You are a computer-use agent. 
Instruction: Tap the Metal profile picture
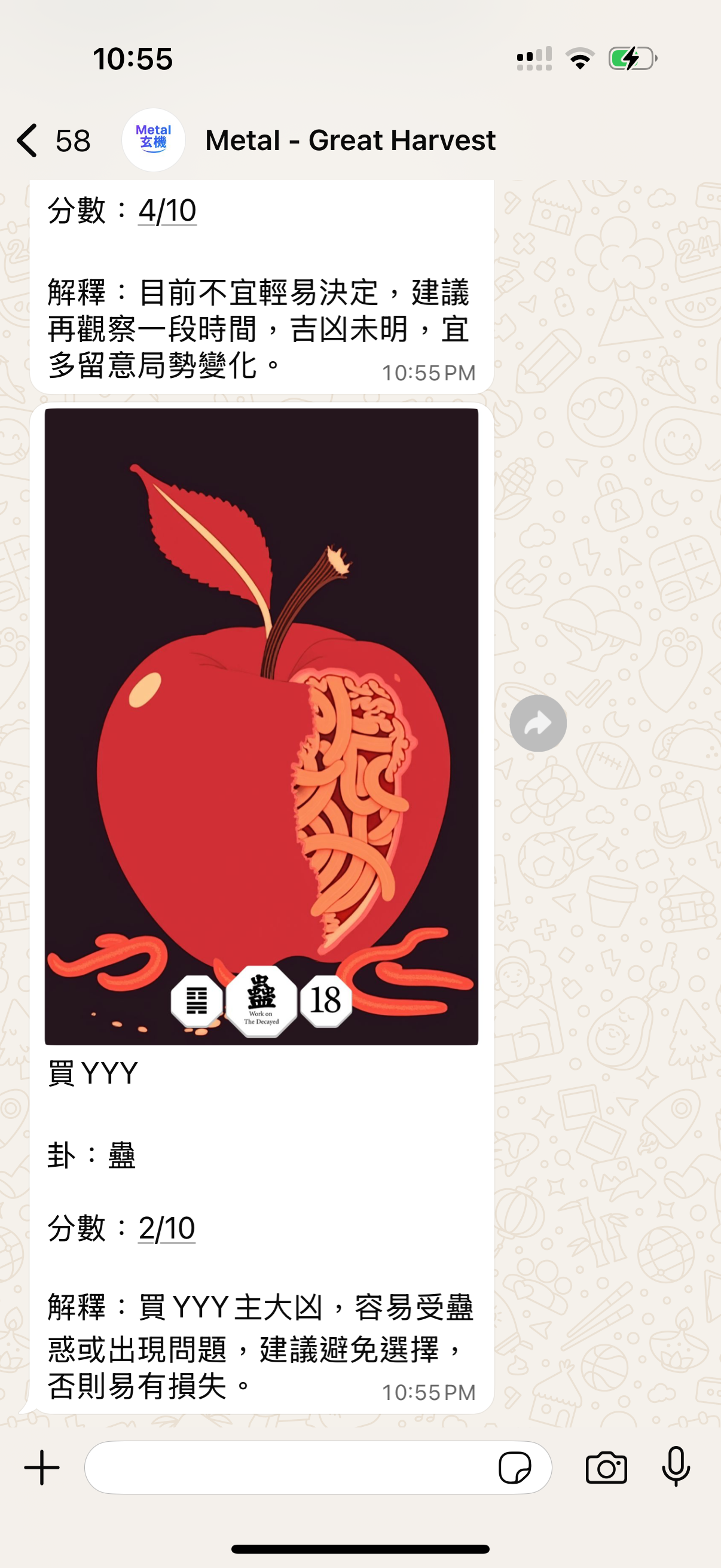(153, 140)
